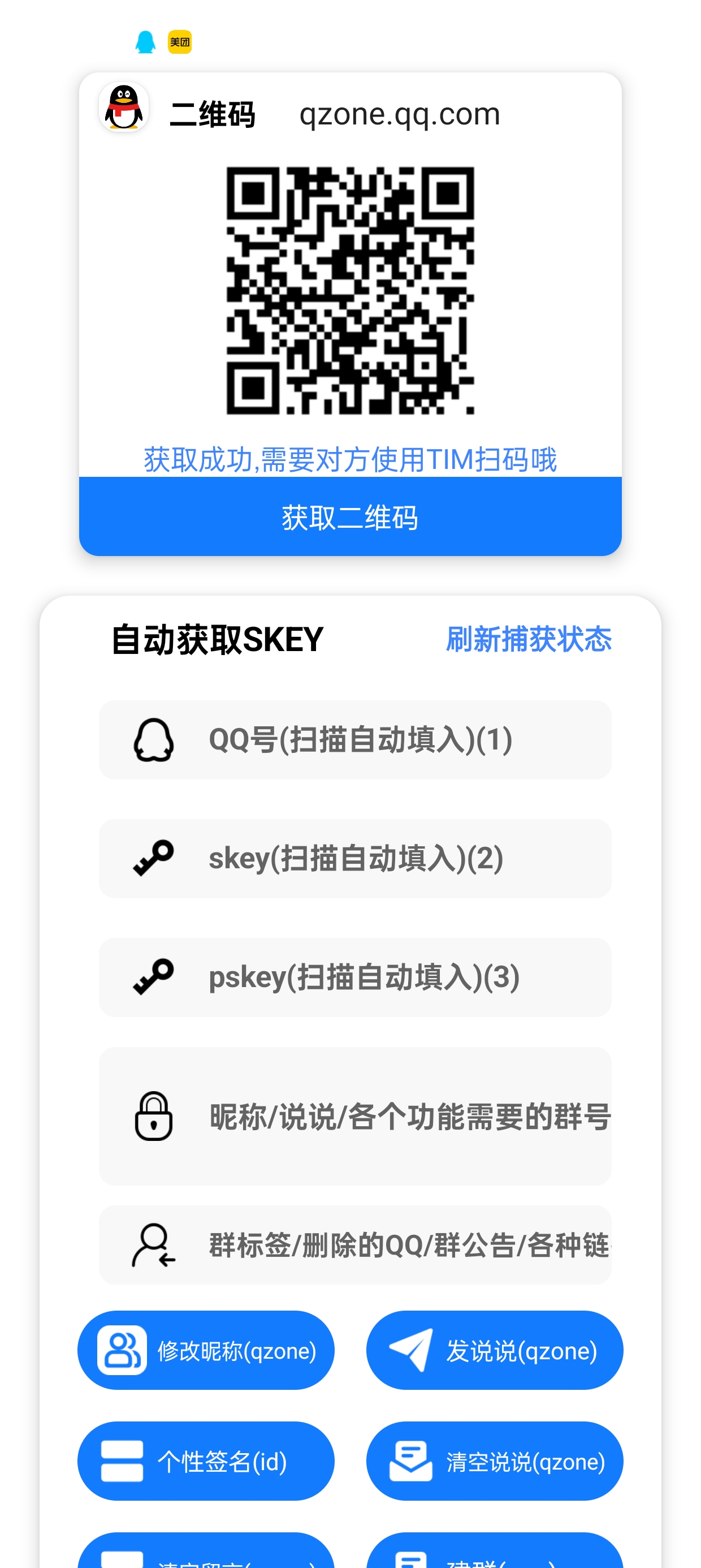Image resolution: width=701 pixels, height=1568 pixels.
Task: Tap 发说说(qzone) button
Action: point(494,1350)
